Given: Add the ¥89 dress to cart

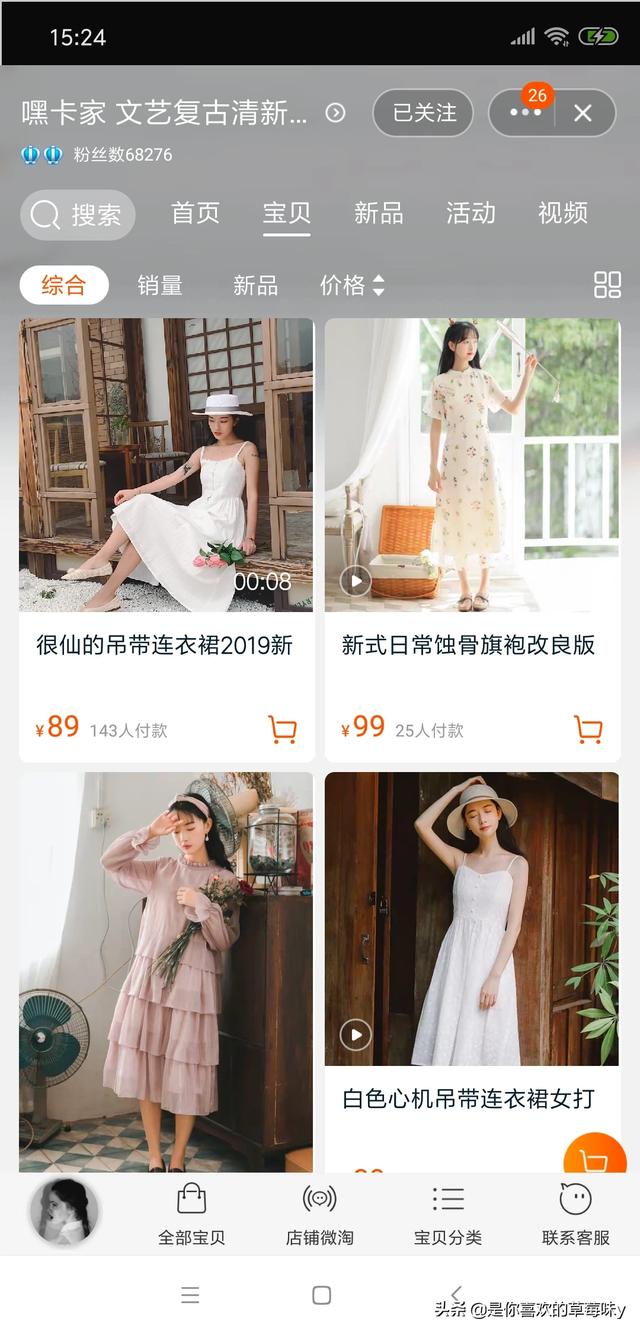Looking at the screenshot, I should click(x=283, y=730).
